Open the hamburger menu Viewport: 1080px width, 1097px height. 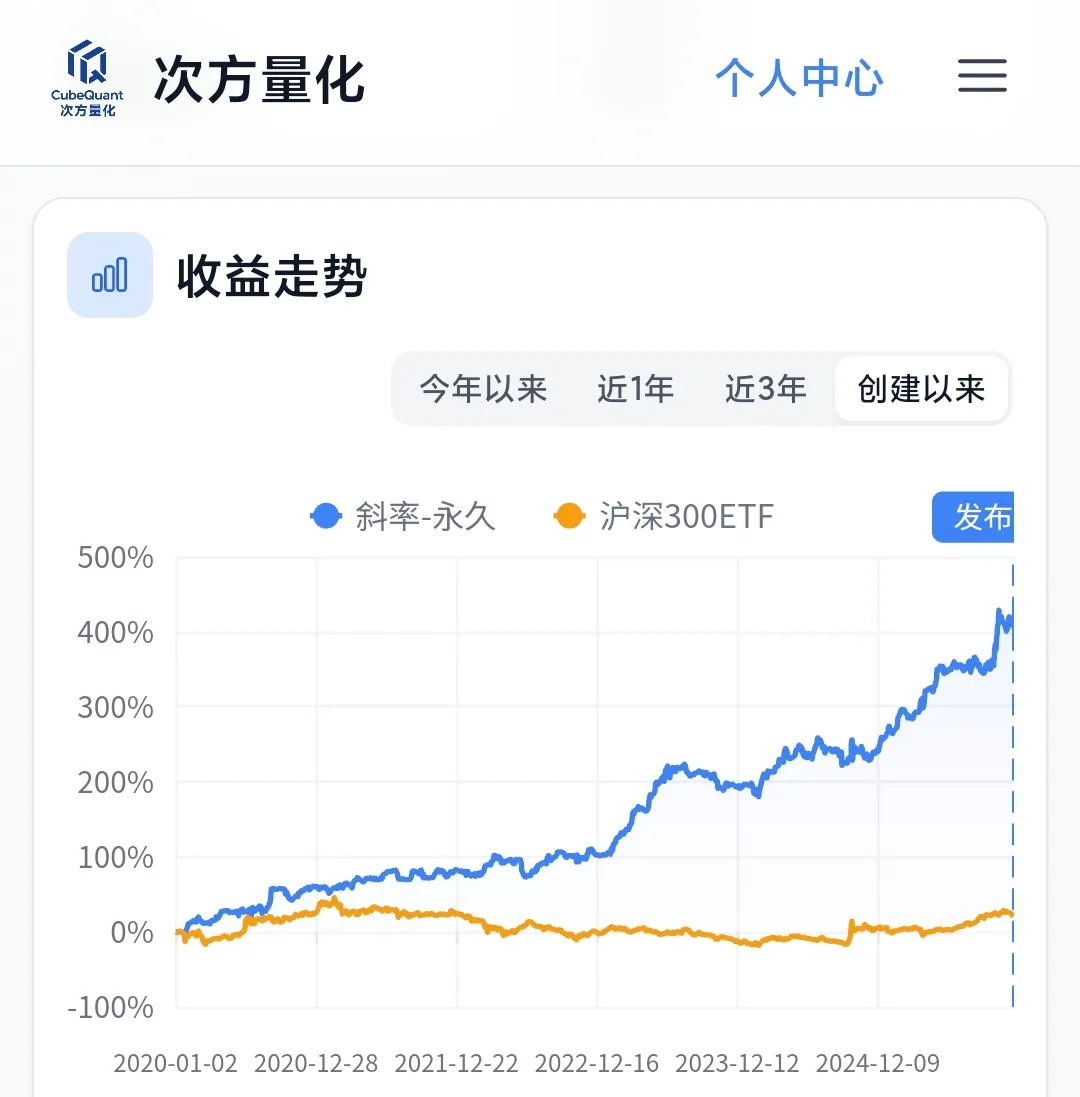982,76
